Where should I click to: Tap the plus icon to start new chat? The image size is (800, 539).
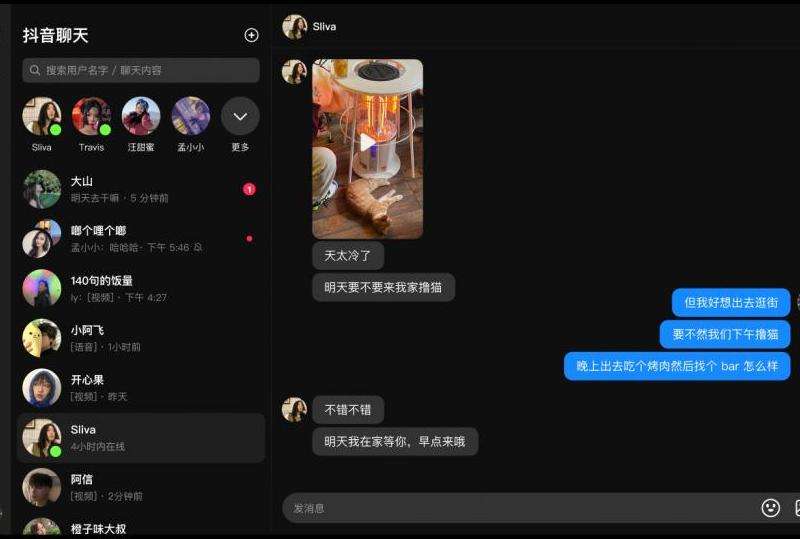click(251, 35)
